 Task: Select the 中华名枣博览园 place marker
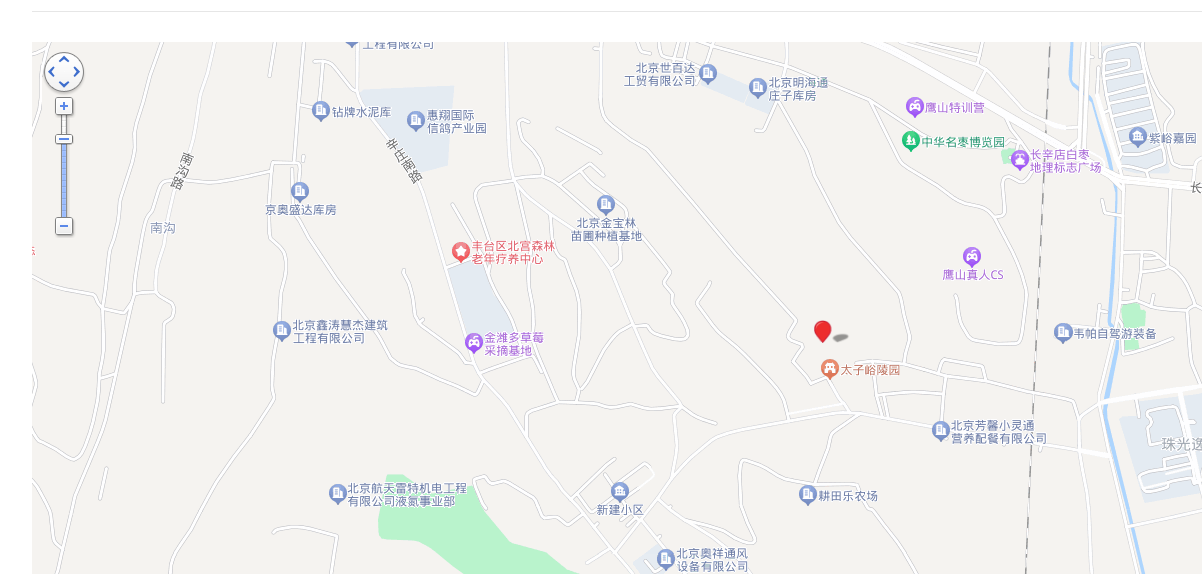pos(910,141)
